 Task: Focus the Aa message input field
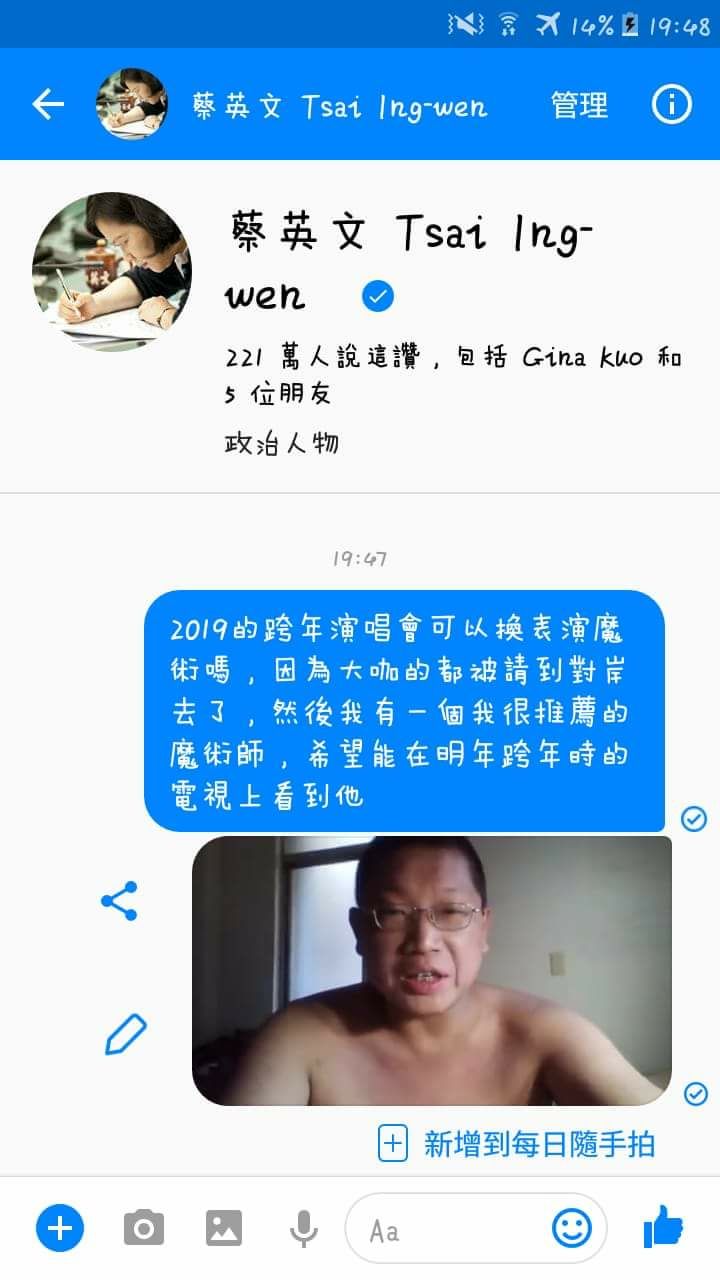click(450, 1228)
